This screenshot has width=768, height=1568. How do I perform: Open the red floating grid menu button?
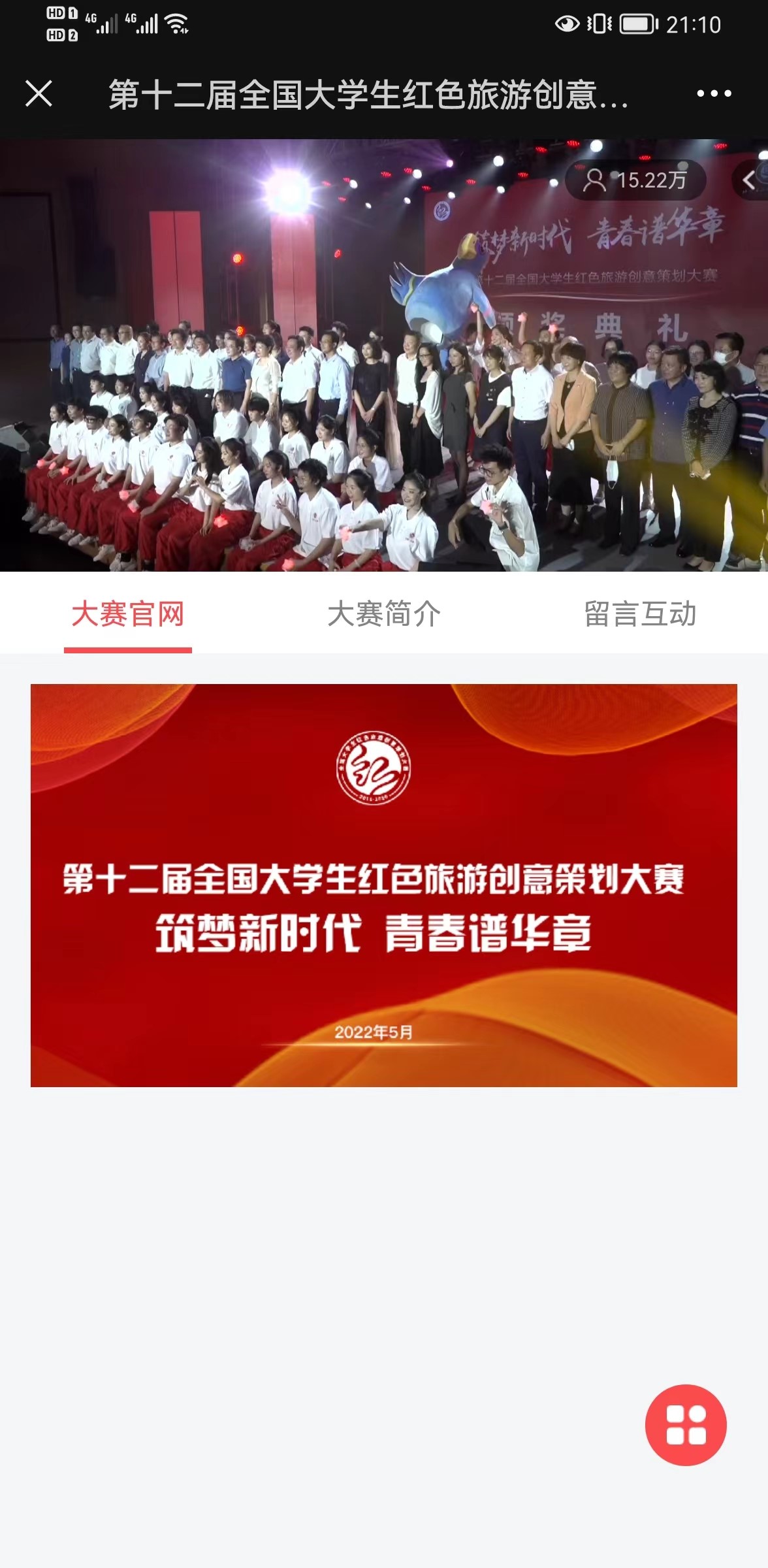point(686,1425)
